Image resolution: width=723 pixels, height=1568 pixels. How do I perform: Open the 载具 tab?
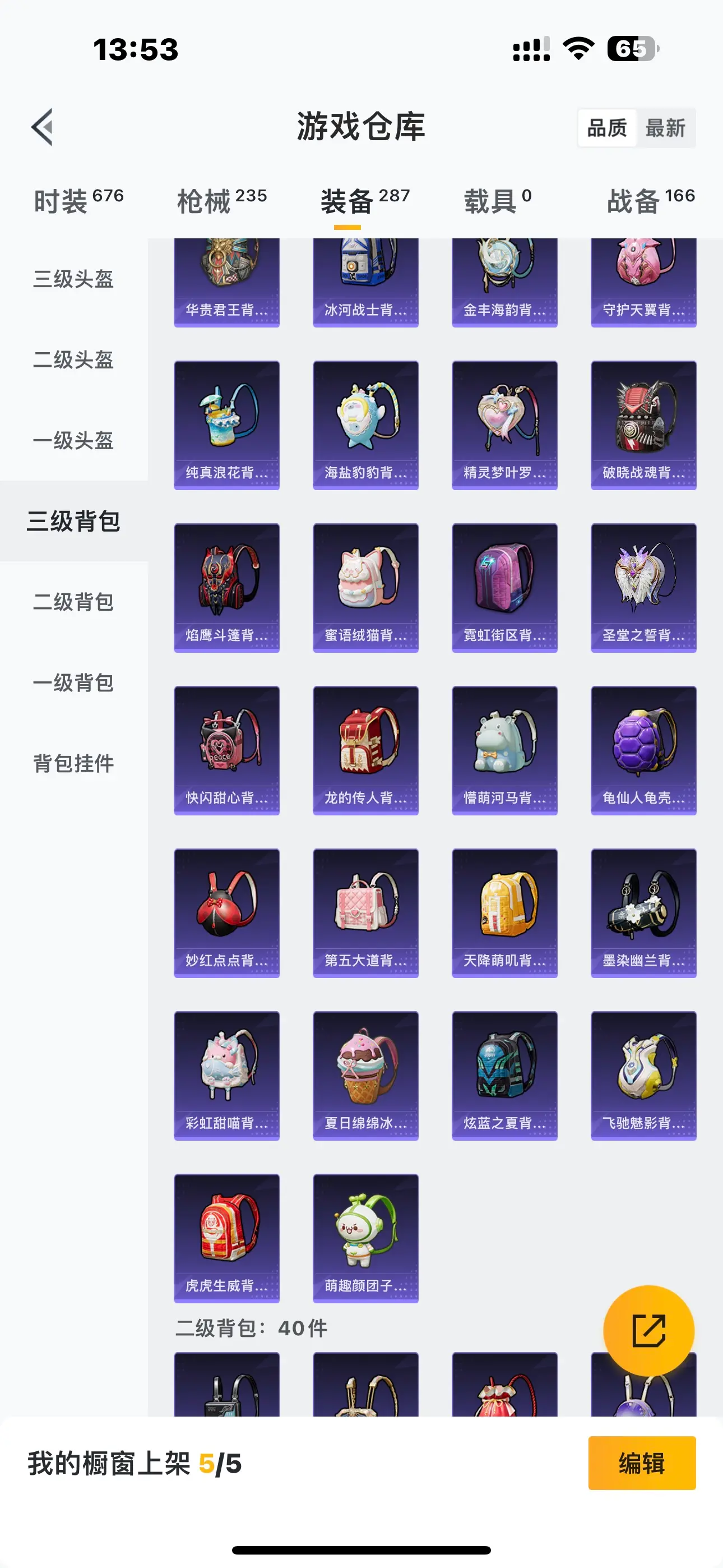[497, 201]
